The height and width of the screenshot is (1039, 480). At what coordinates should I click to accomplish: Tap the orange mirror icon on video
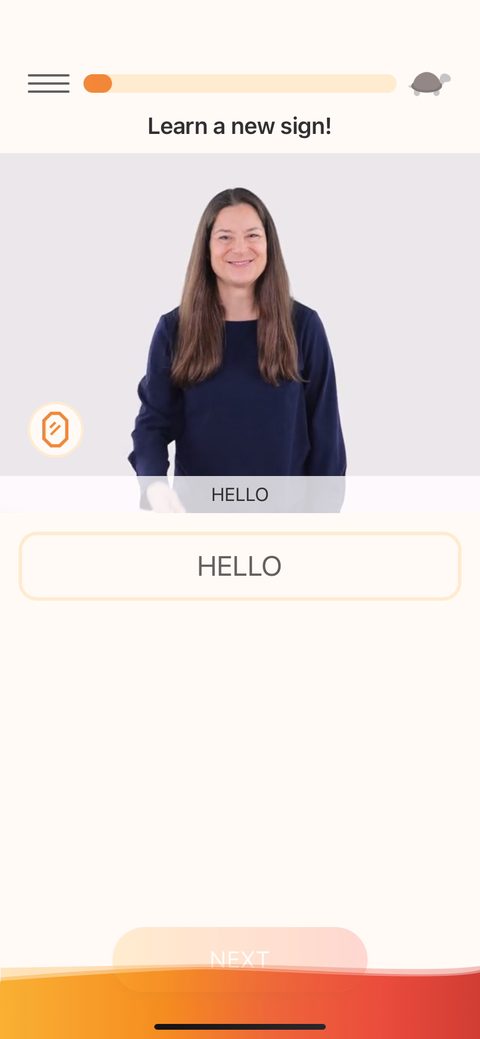[x=56, y=429]
